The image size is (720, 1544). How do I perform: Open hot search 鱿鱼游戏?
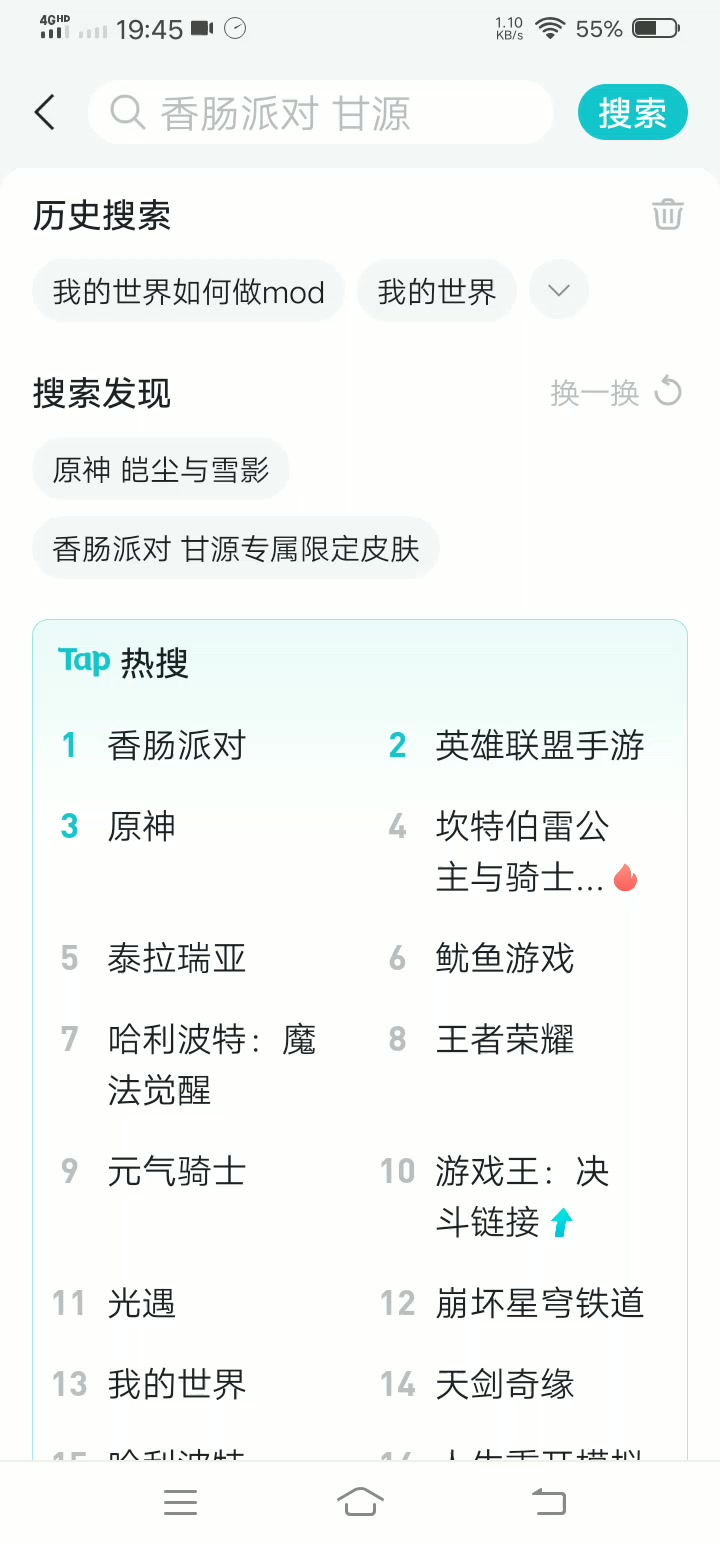pos(505,958)
